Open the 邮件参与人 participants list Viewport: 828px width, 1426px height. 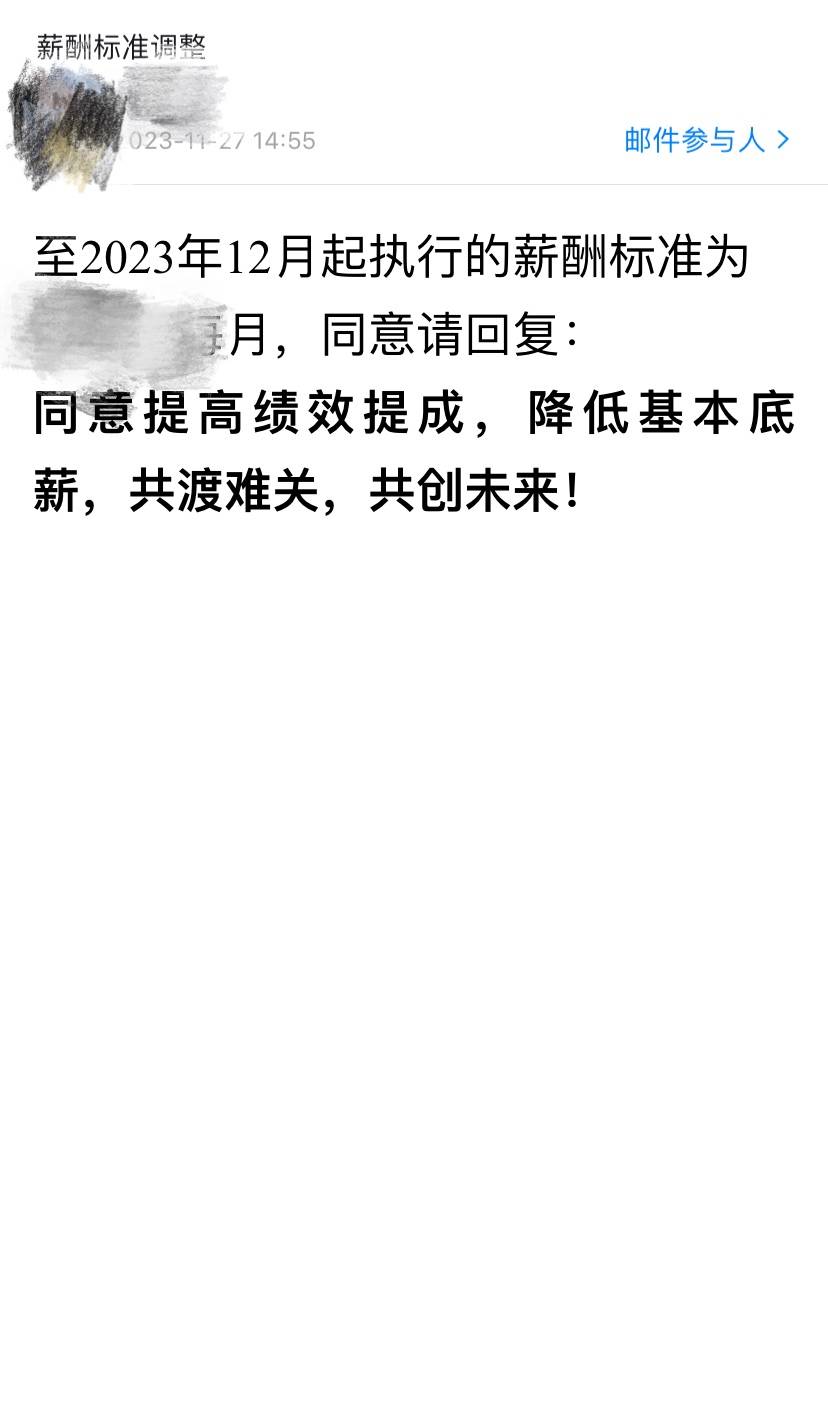tap(707, 140)
